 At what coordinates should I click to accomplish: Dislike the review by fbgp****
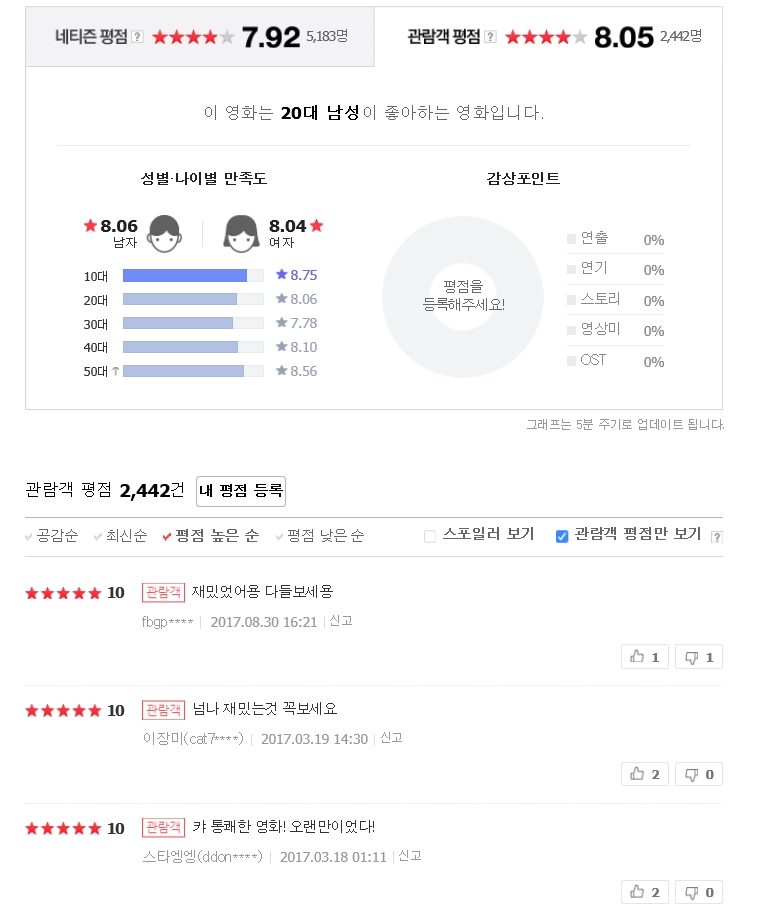point(699,657)
